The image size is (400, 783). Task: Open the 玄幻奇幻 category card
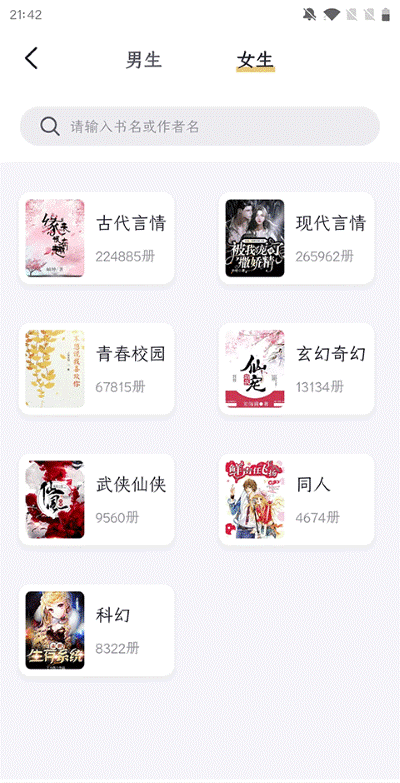point(297,369)
